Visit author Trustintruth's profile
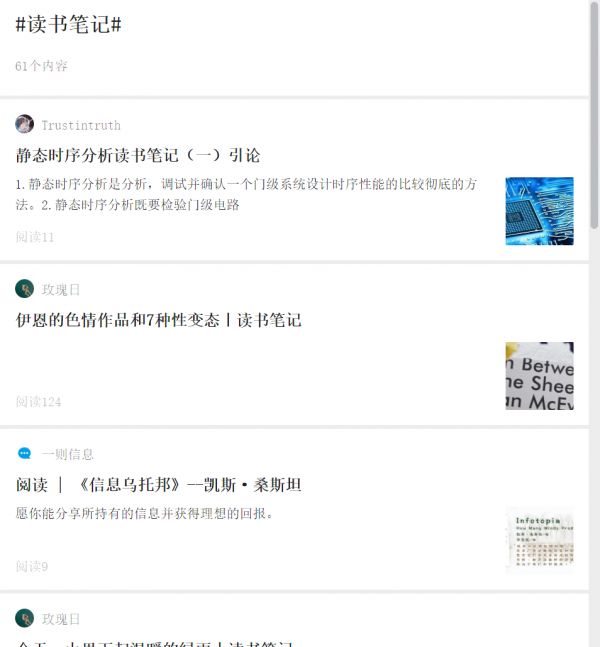 tap(80, 125)
